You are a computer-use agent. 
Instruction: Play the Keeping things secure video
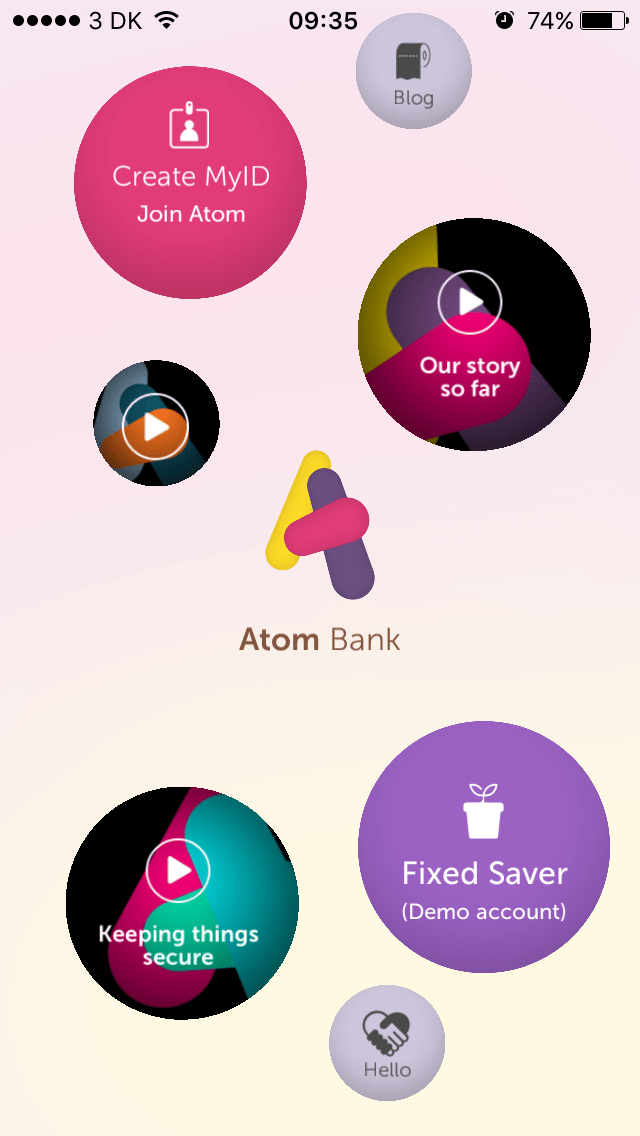[182, 903]
